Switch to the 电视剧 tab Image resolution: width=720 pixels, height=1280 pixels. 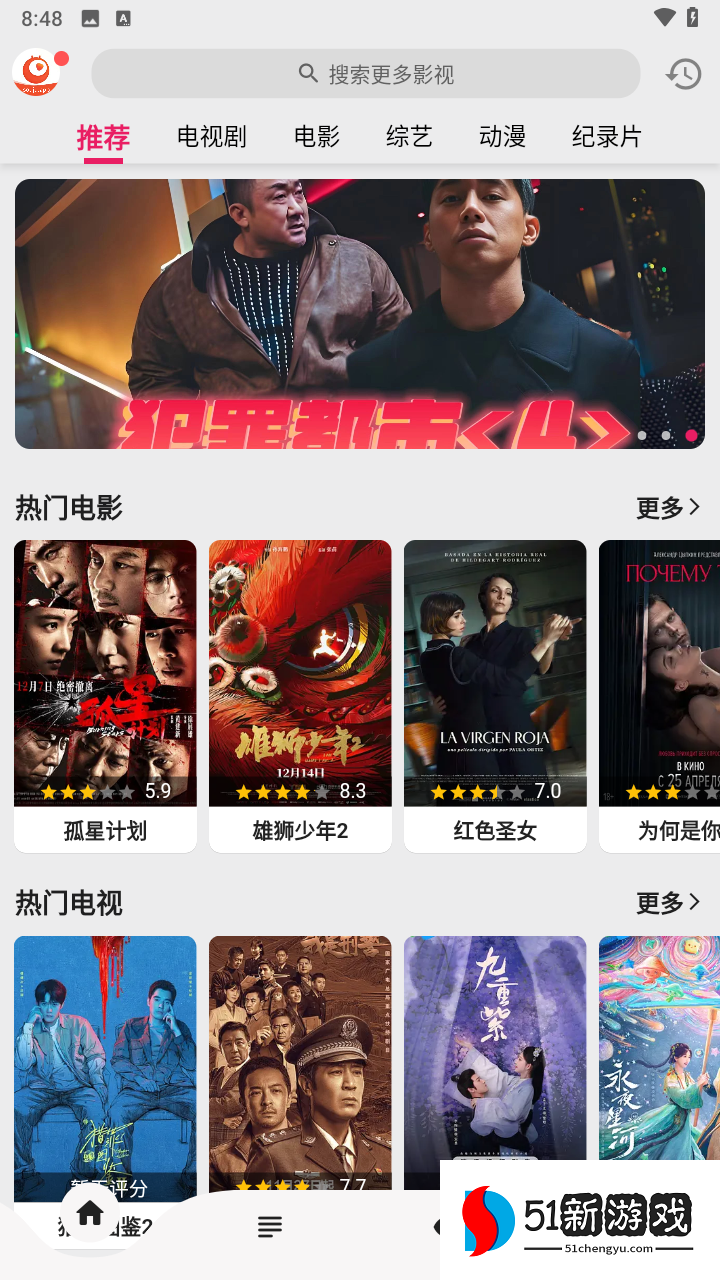pyautogui.click(x=211, y=137)
